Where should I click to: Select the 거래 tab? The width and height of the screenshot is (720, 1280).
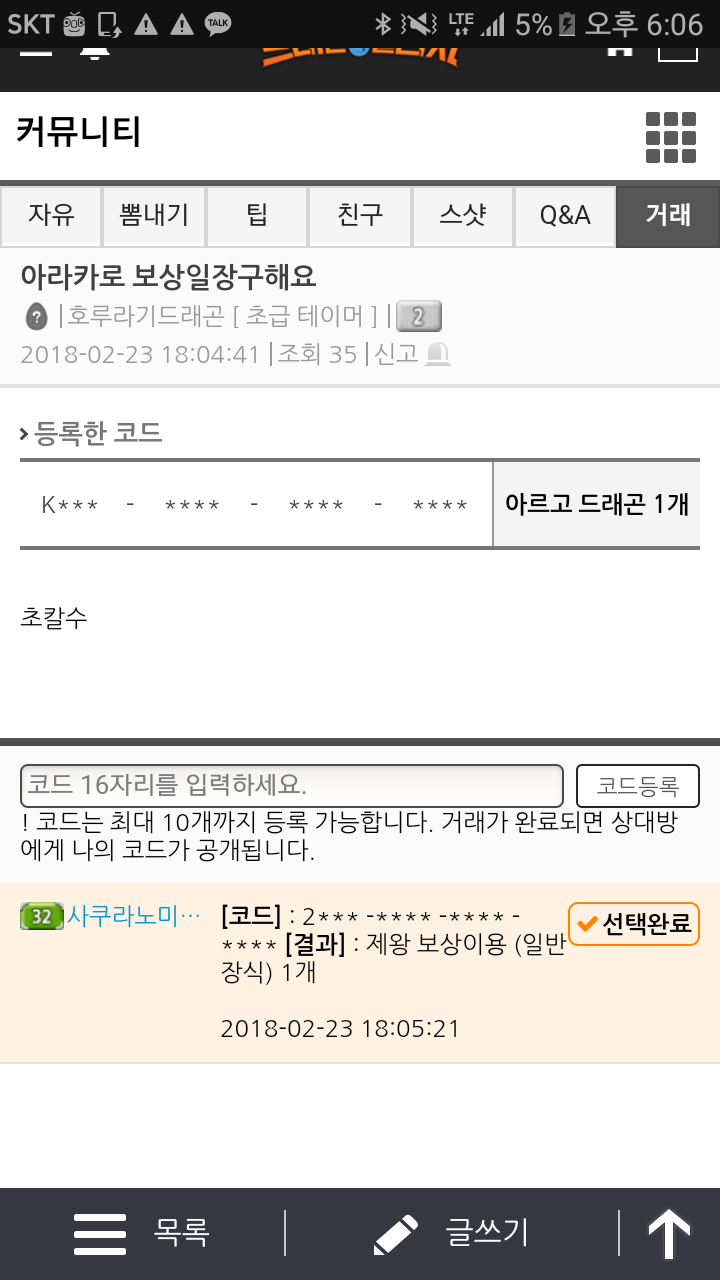tap(668, 215)
